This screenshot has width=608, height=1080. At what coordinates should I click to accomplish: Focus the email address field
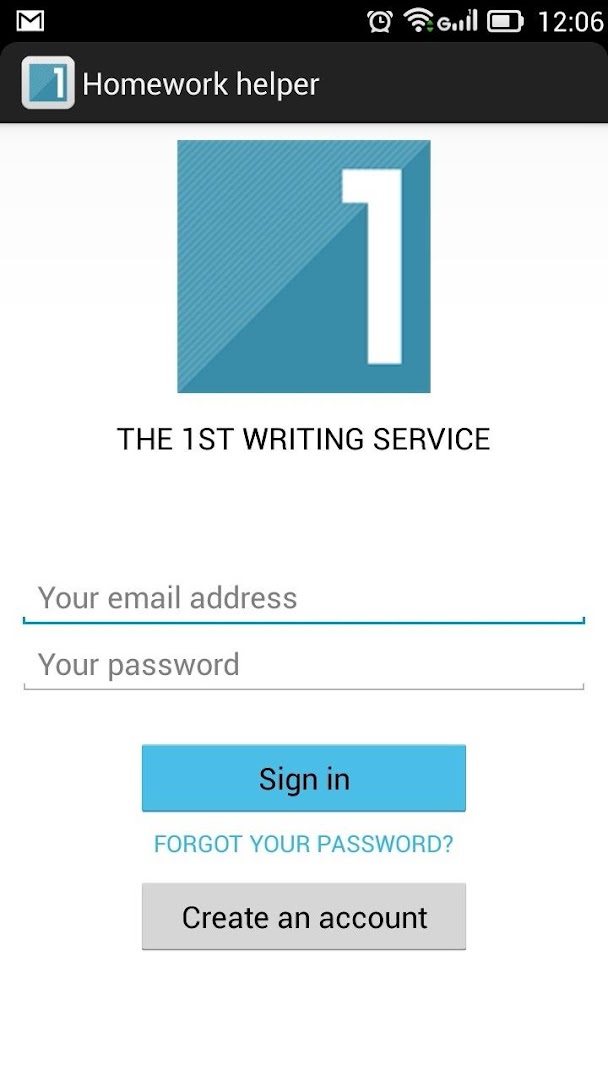[x=303, y=598]
